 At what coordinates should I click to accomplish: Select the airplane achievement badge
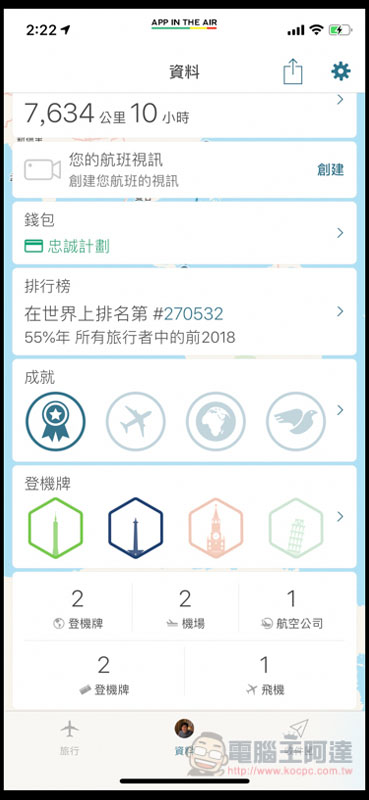tap(136, 421)
